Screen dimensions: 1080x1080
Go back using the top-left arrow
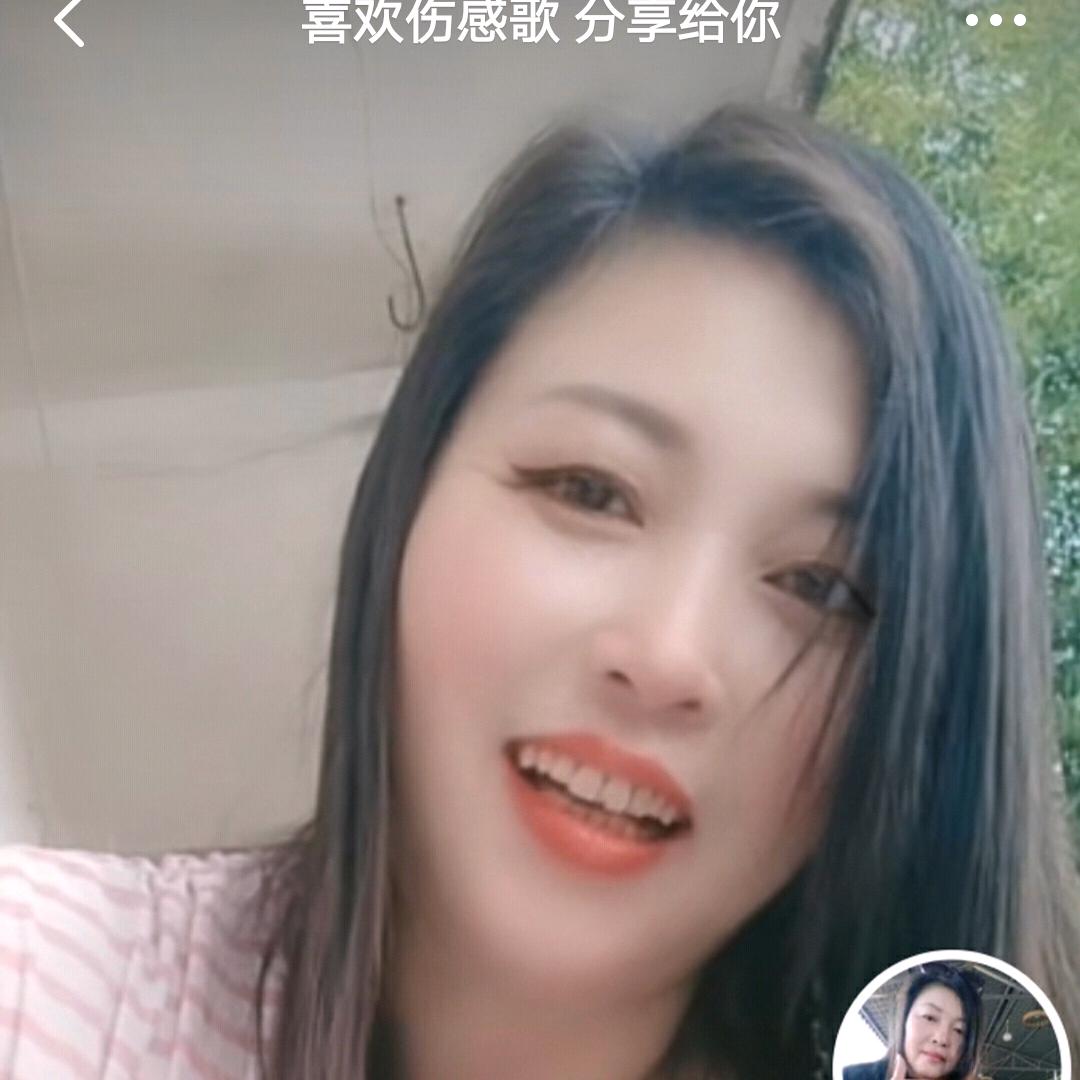coord(69,23)
